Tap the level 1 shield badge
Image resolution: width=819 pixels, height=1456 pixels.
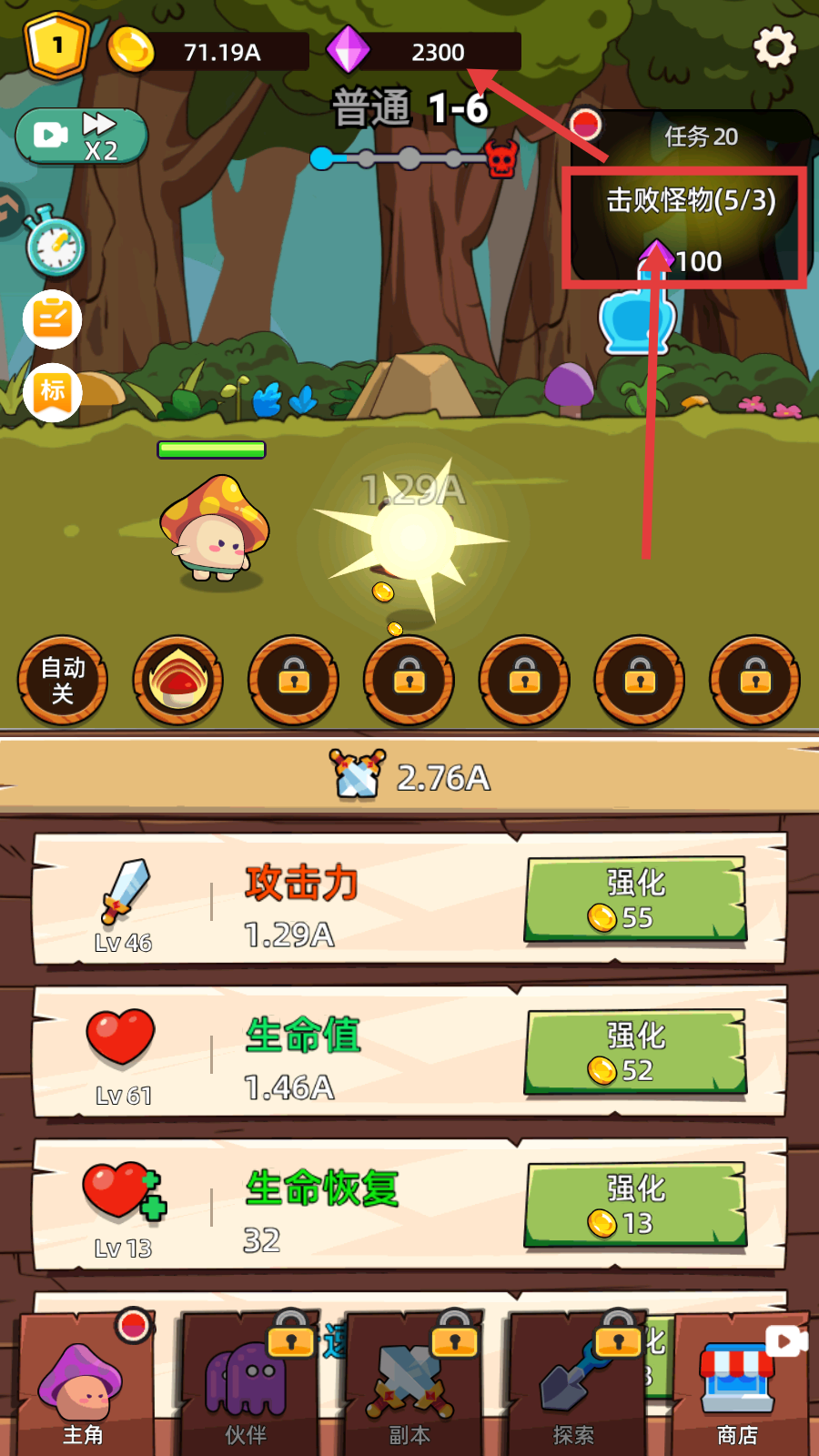tap(56, 45)
